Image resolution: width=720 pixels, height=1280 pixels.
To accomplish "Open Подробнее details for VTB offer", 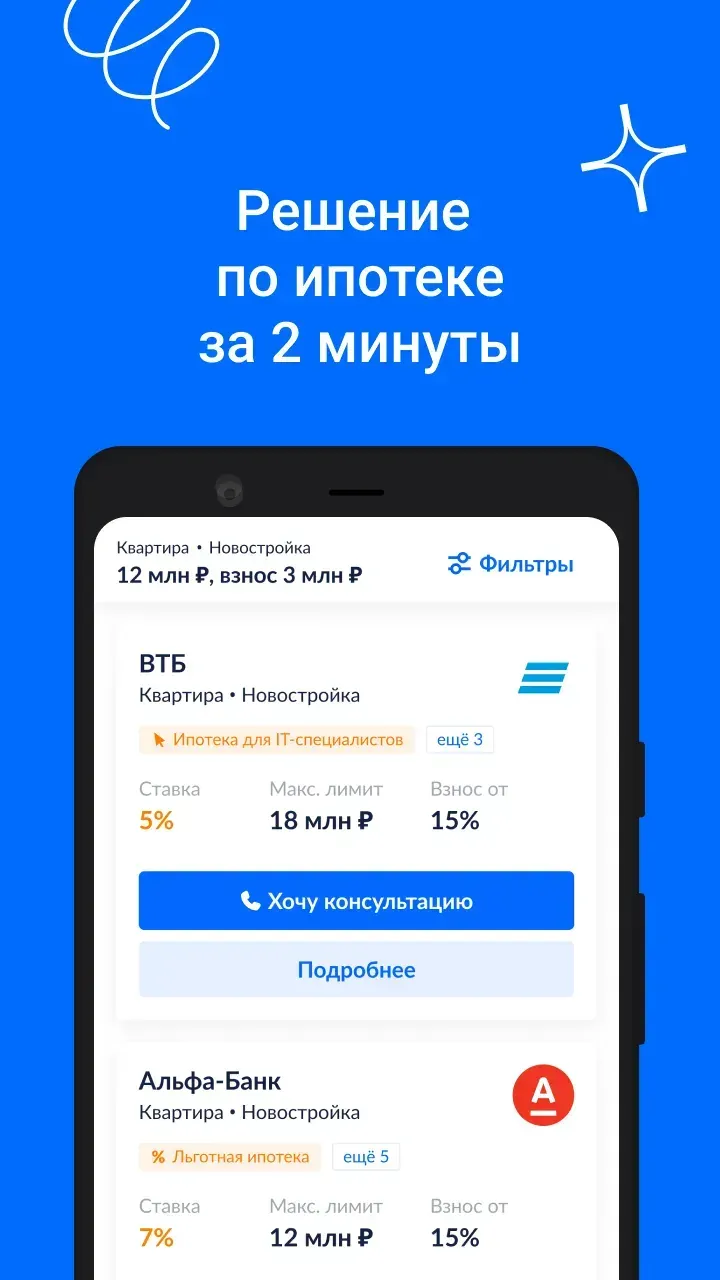I will coord(356,968).
